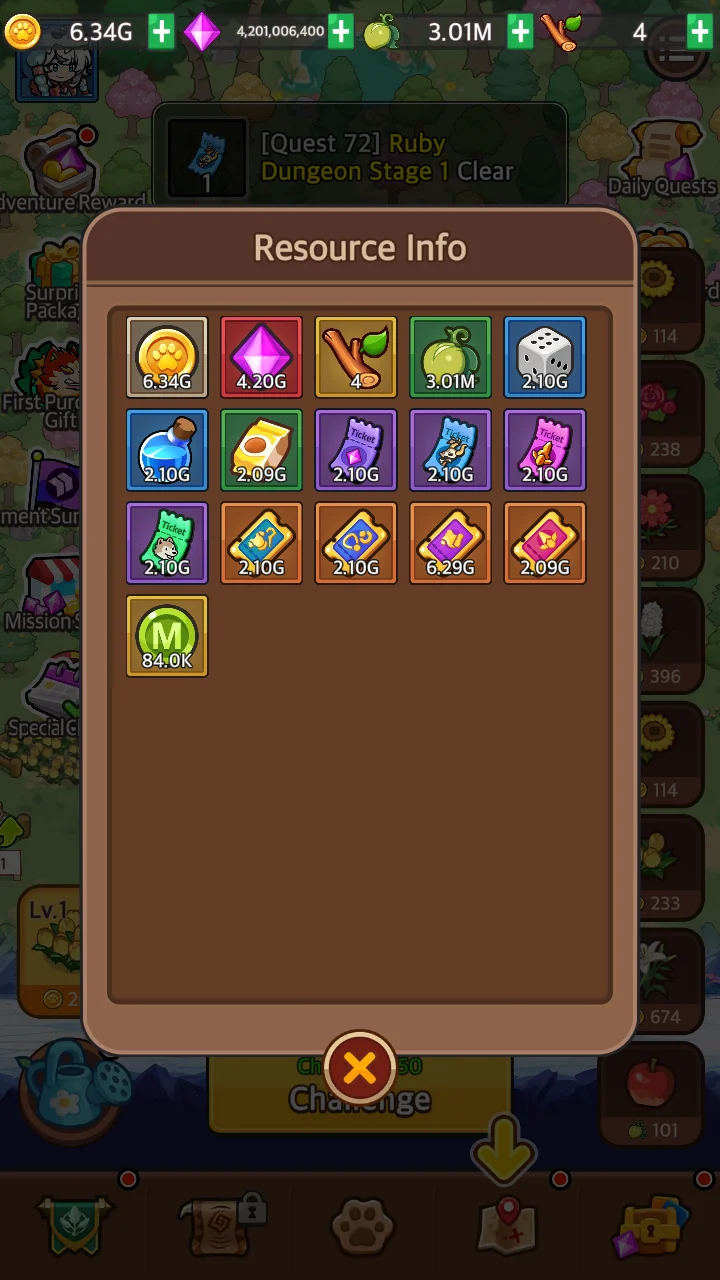Image resolution: width=720 pixels, height=1280 pixels.
Task: Add more green fruit currency
Action: click(x=520, y=32)
